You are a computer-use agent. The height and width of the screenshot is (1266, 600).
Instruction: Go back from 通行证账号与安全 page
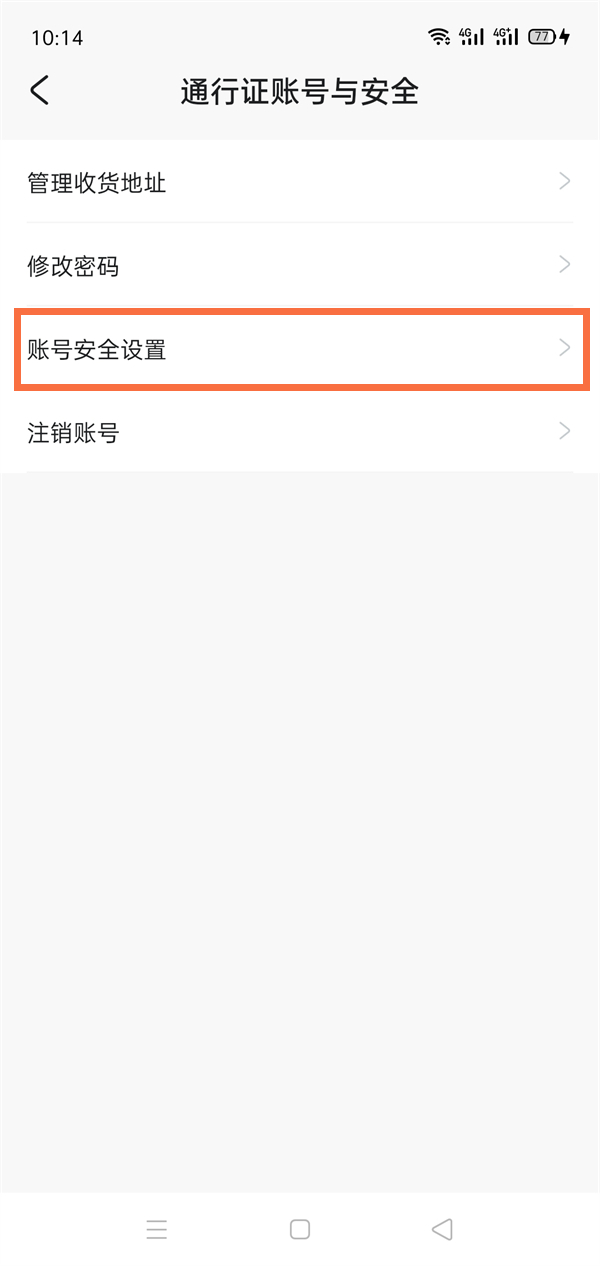point(39,91)
